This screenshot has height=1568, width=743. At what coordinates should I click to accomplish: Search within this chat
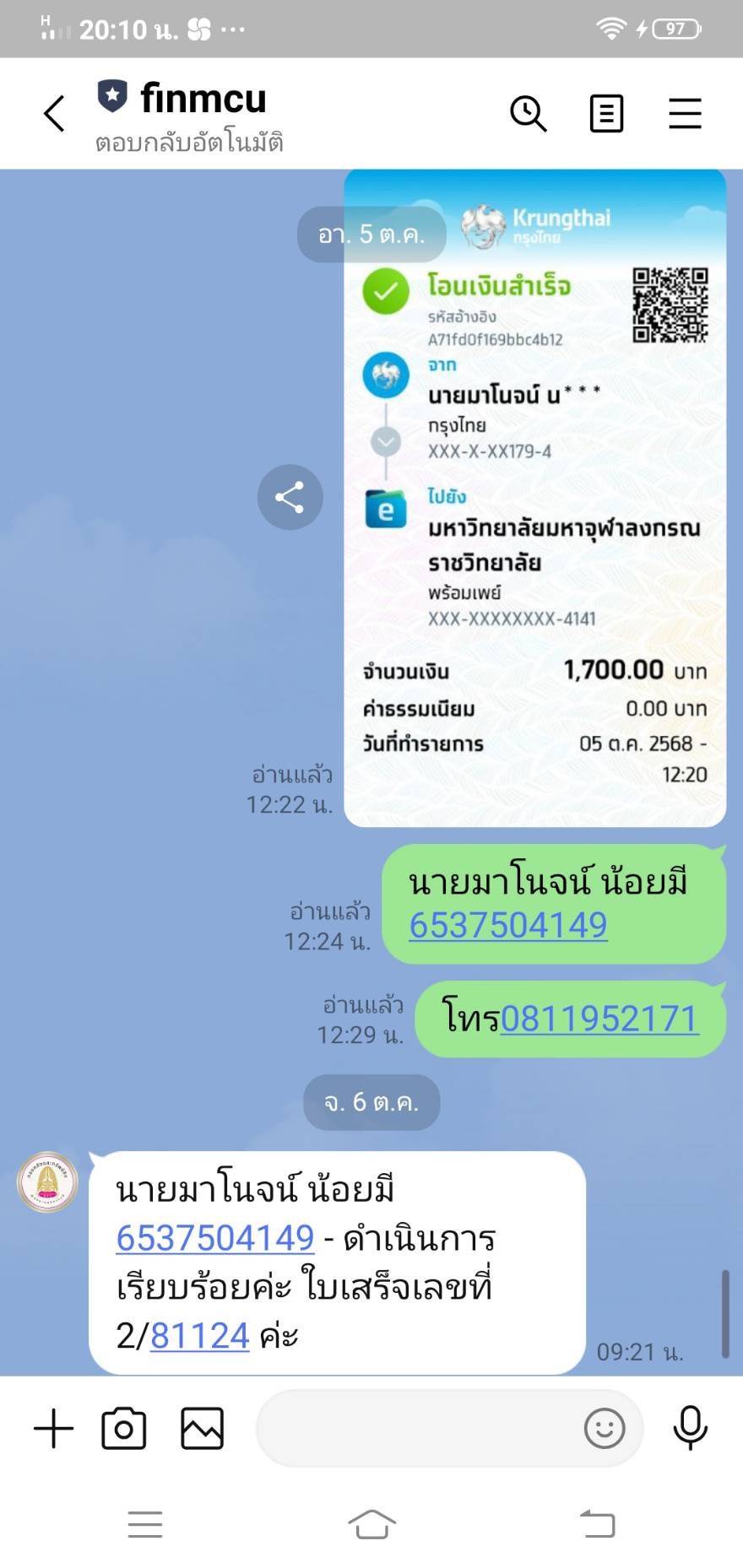tap(529, 113)
